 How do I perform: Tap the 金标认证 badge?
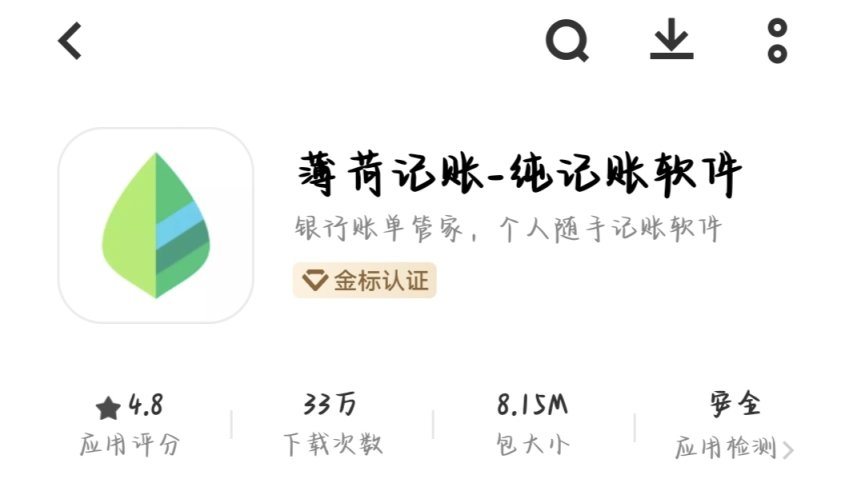(x=365, y=281)
